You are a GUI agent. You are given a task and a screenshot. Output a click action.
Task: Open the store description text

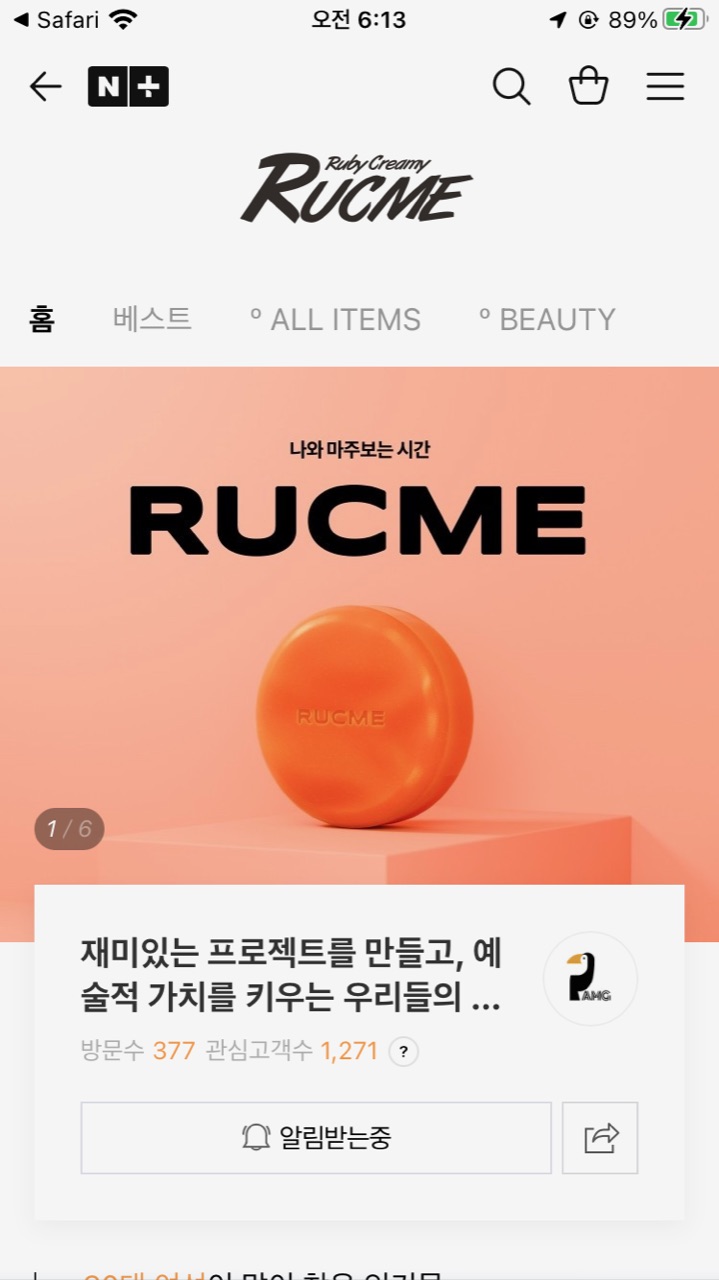[290, 975]
